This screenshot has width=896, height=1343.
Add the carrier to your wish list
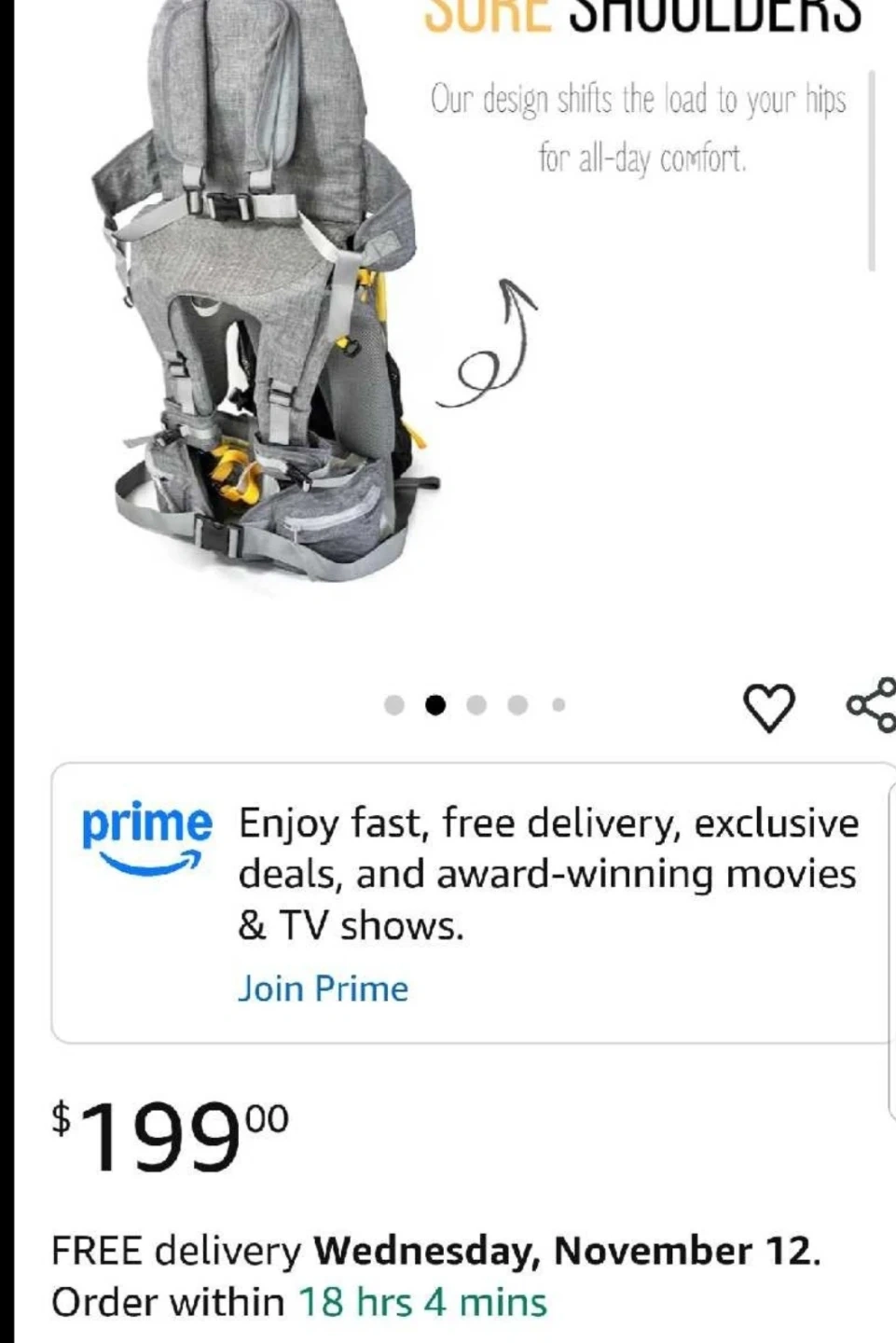click(769, 707)
